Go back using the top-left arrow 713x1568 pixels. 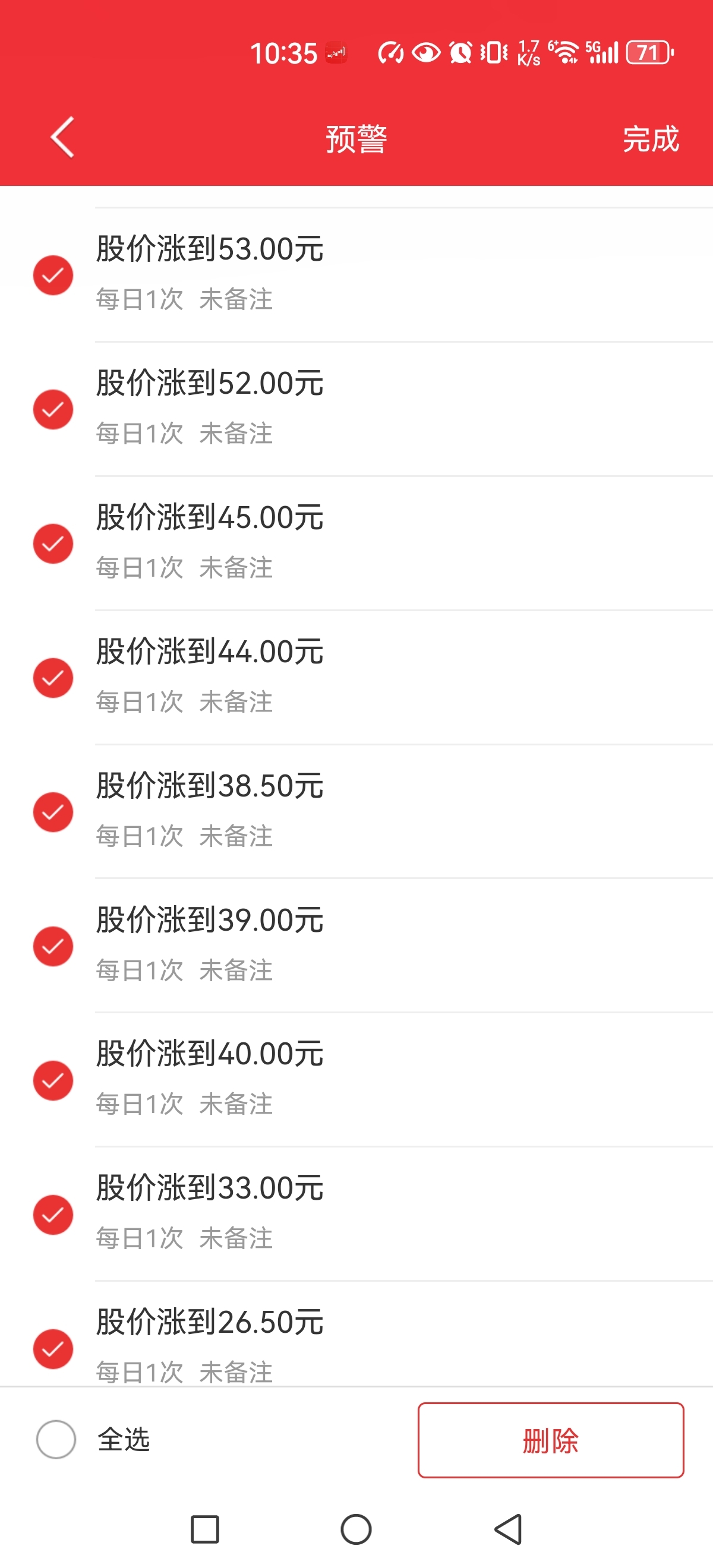[62, 138]
